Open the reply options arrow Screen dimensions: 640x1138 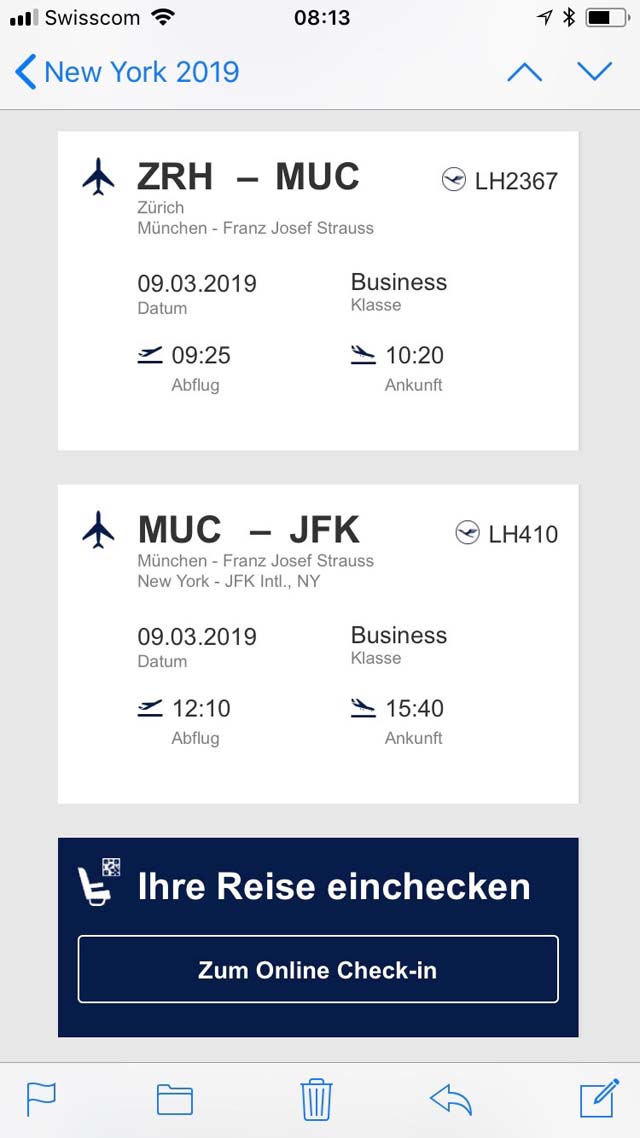point(451,1100)
